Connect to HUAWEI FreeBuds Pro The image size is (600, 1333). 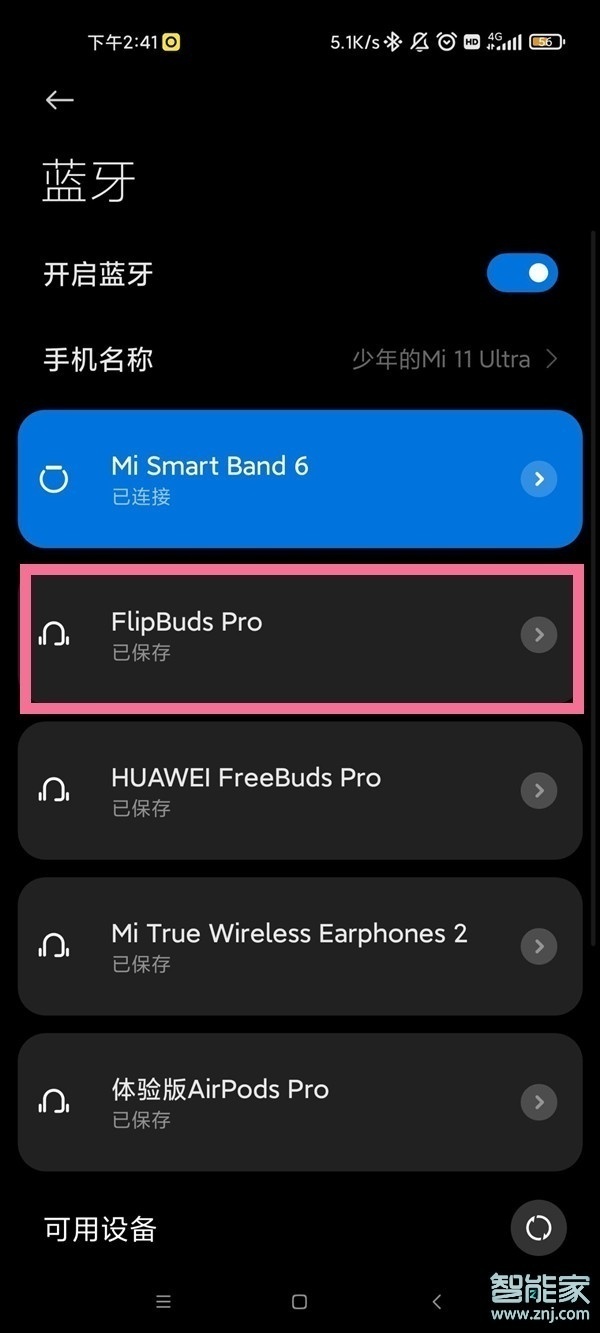coord(250,790)
